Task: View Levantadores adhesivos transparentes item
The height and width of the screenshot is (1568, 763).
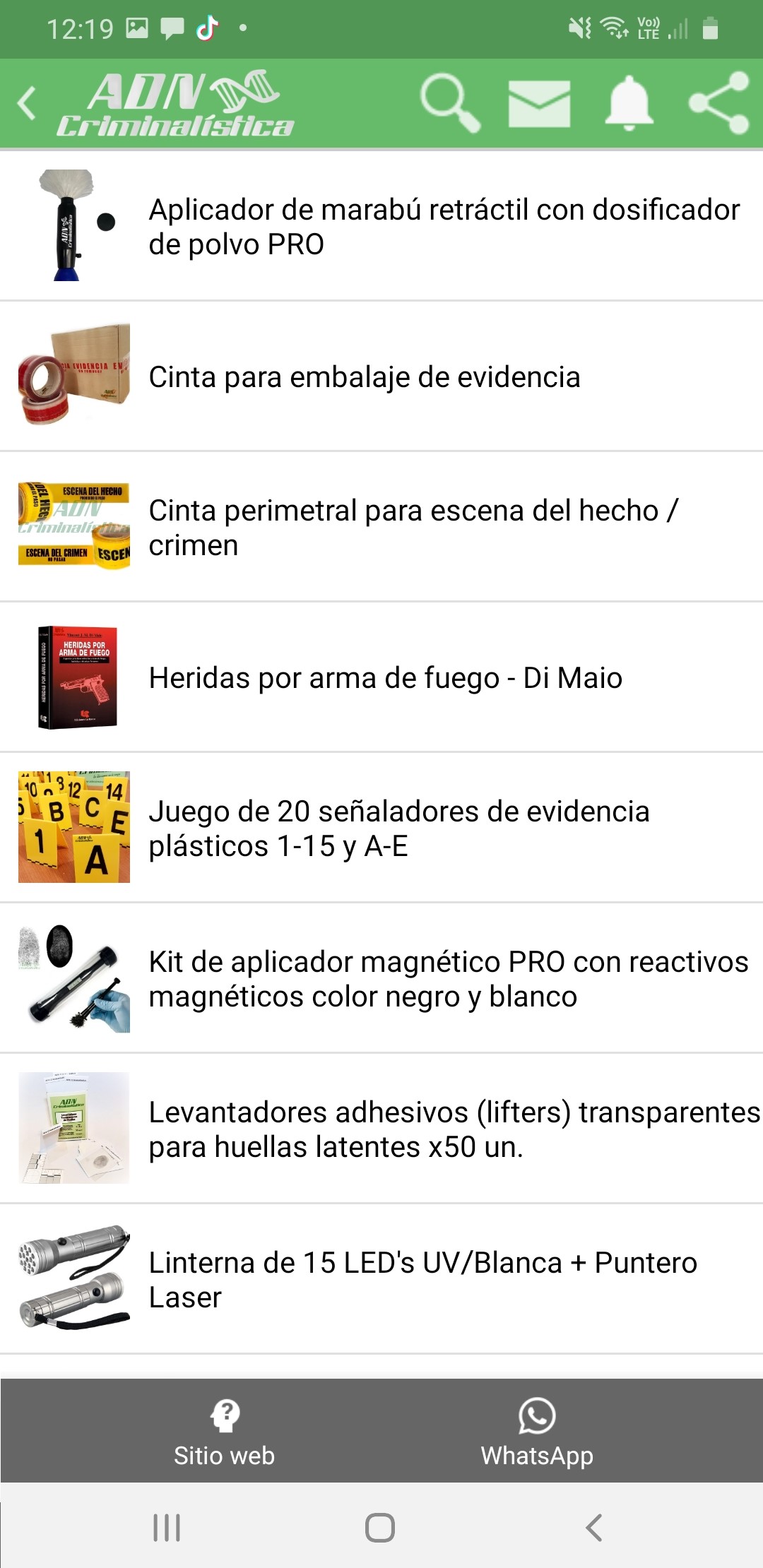Action: tap(381, 1129)
